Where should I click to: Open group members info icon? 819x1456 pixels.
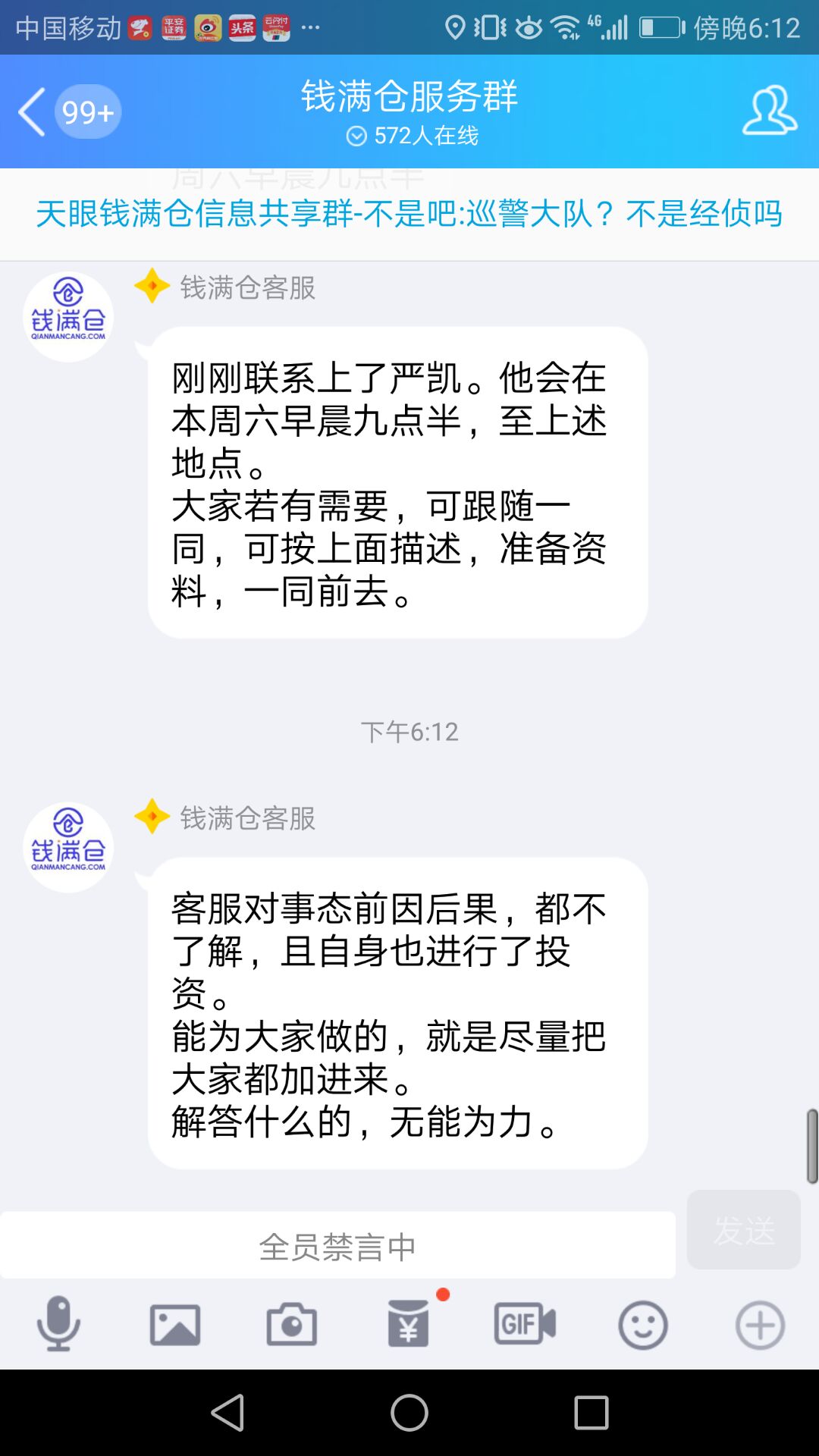point(769,111)
